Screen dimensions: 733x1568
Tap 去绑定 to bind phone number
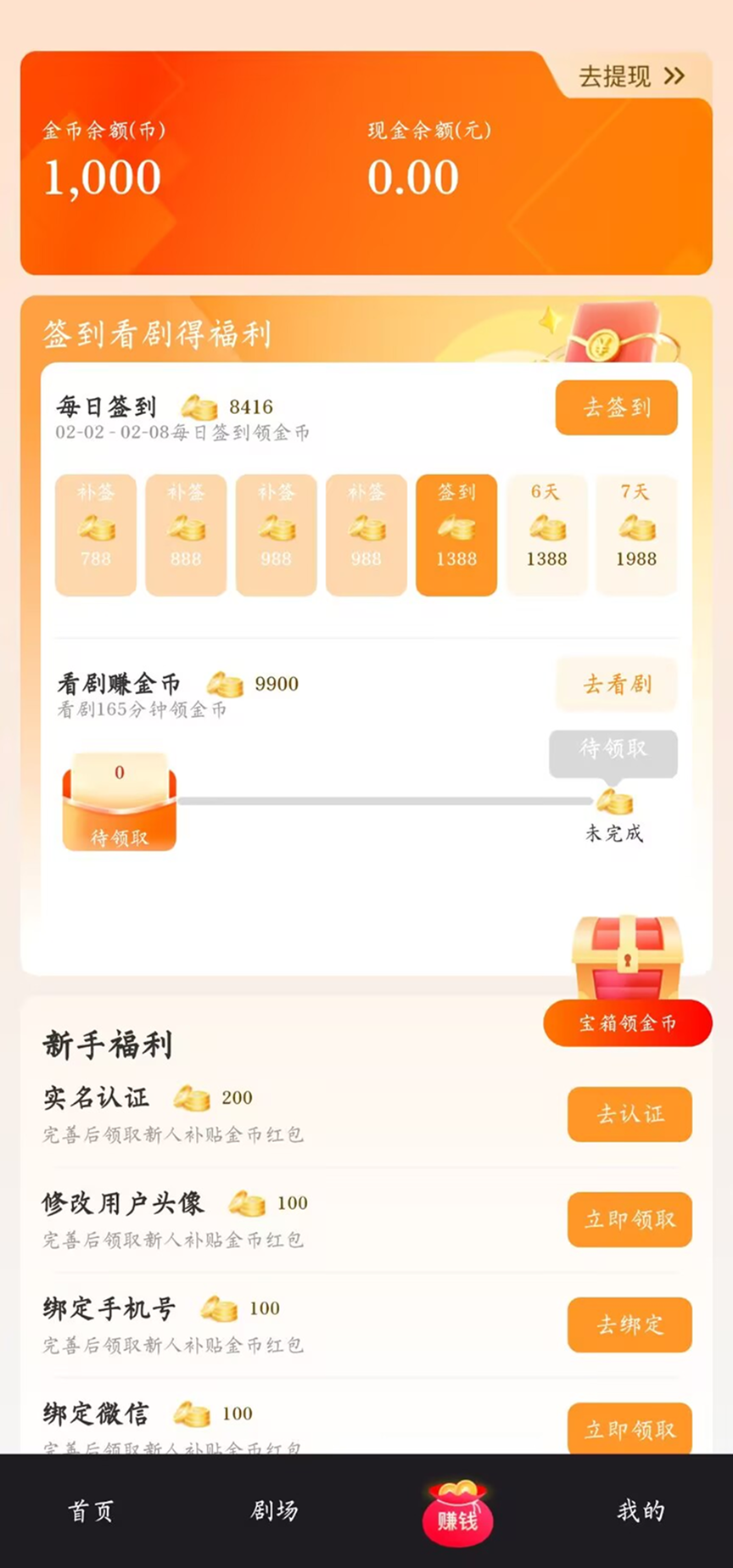[629, 1324]
